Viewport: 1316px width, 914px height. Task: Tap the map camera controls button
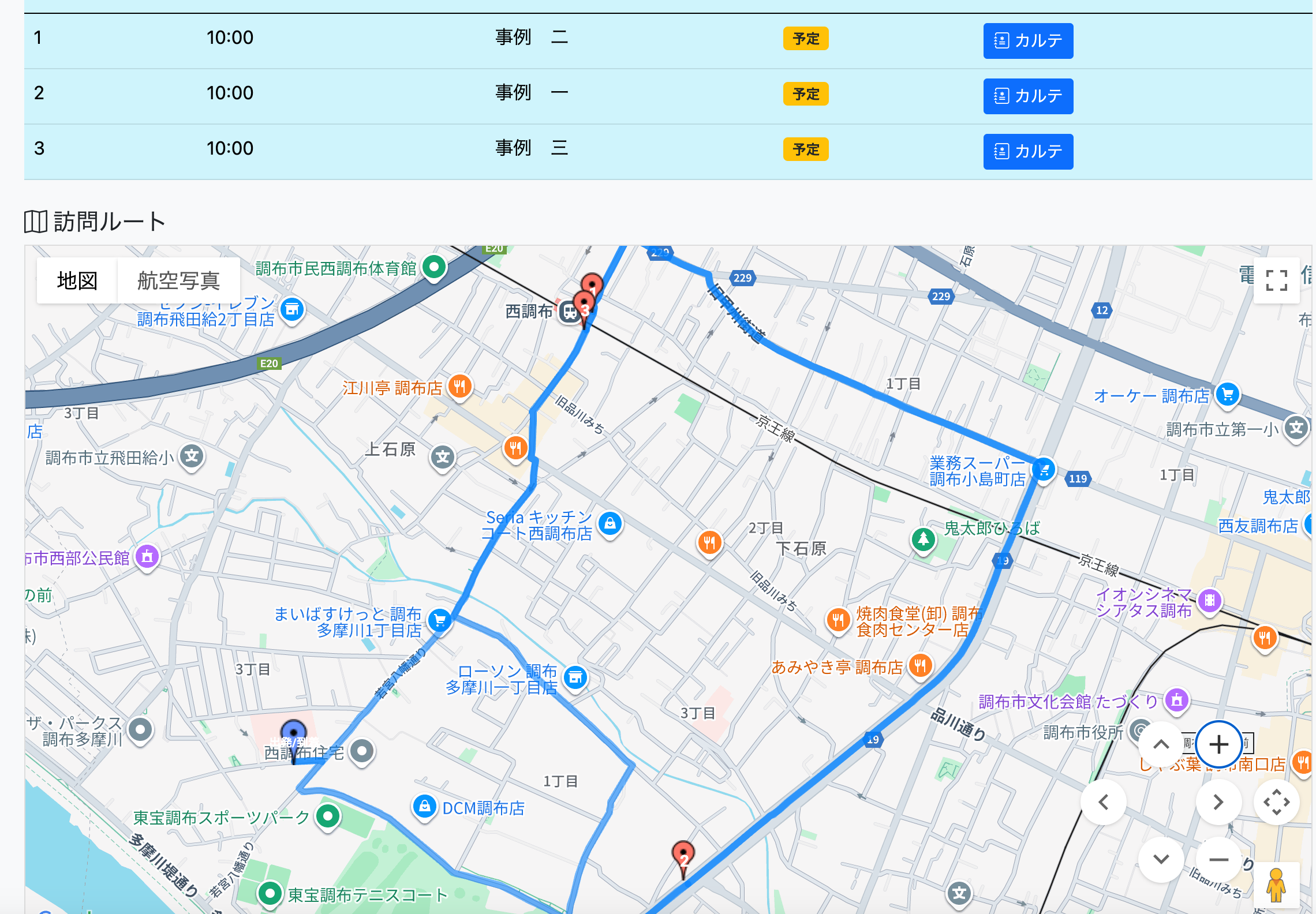(1276, 802)
